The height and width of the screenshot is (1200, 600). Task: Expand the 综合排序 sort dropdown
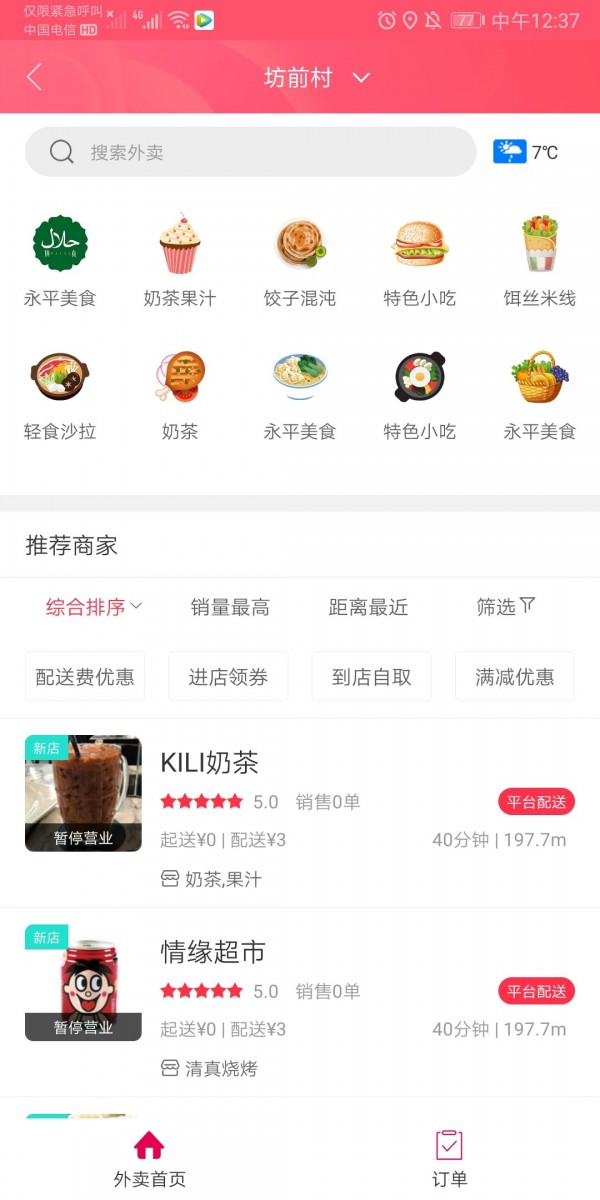coord(94,607)
